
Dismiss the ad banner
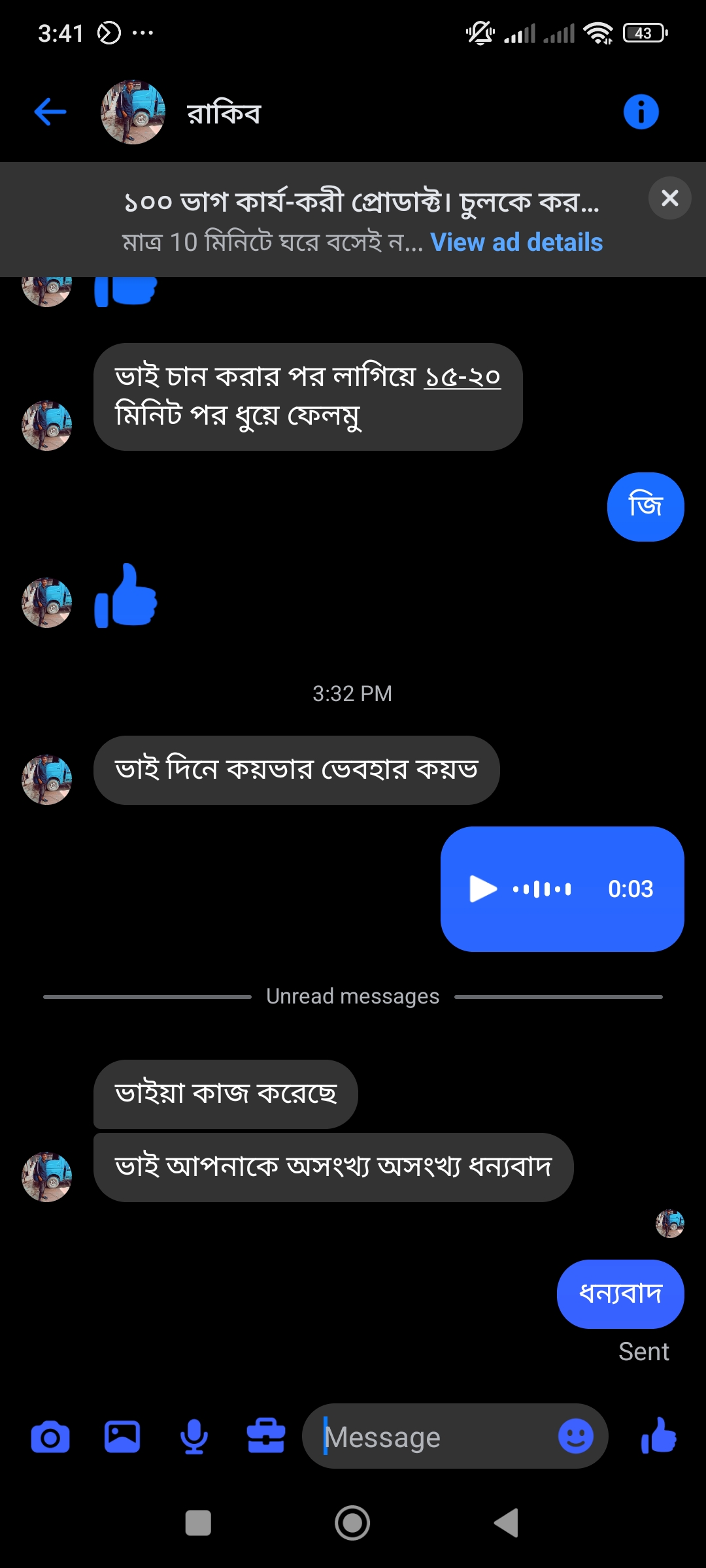(x=669, y=198)
